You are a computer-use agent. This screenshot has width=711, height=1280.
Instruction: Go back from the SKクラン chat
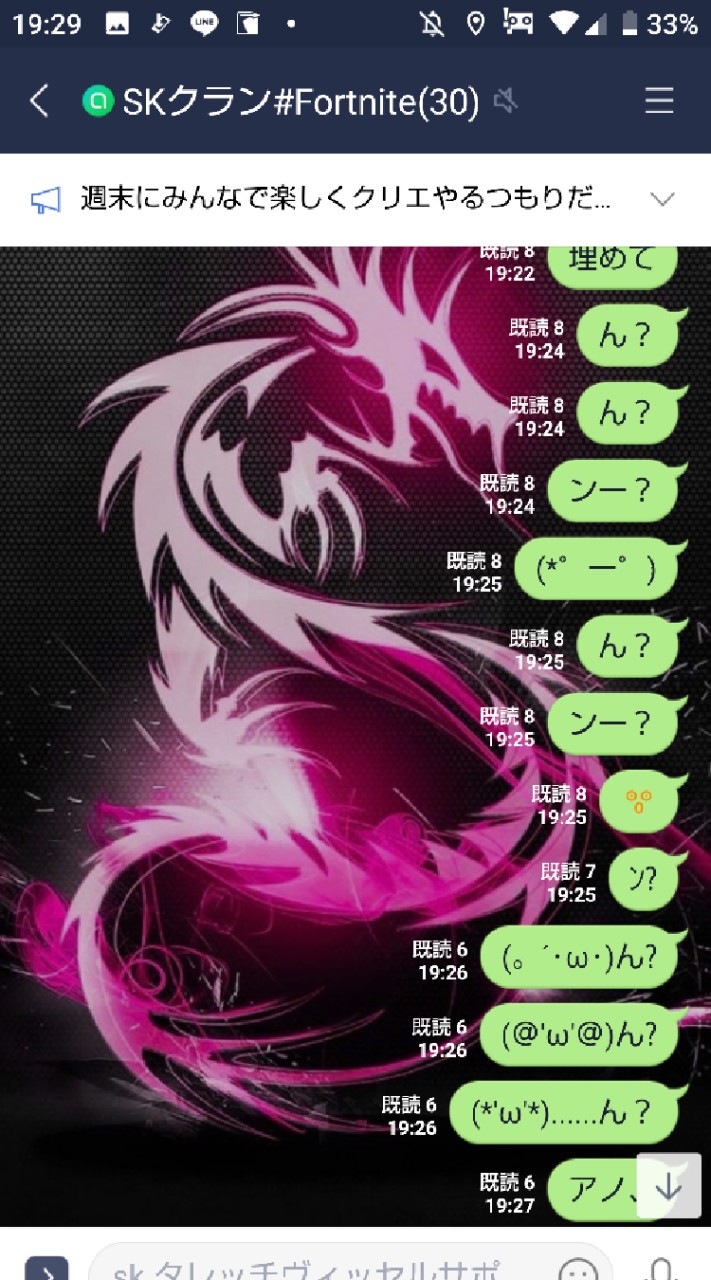point(39,101)
